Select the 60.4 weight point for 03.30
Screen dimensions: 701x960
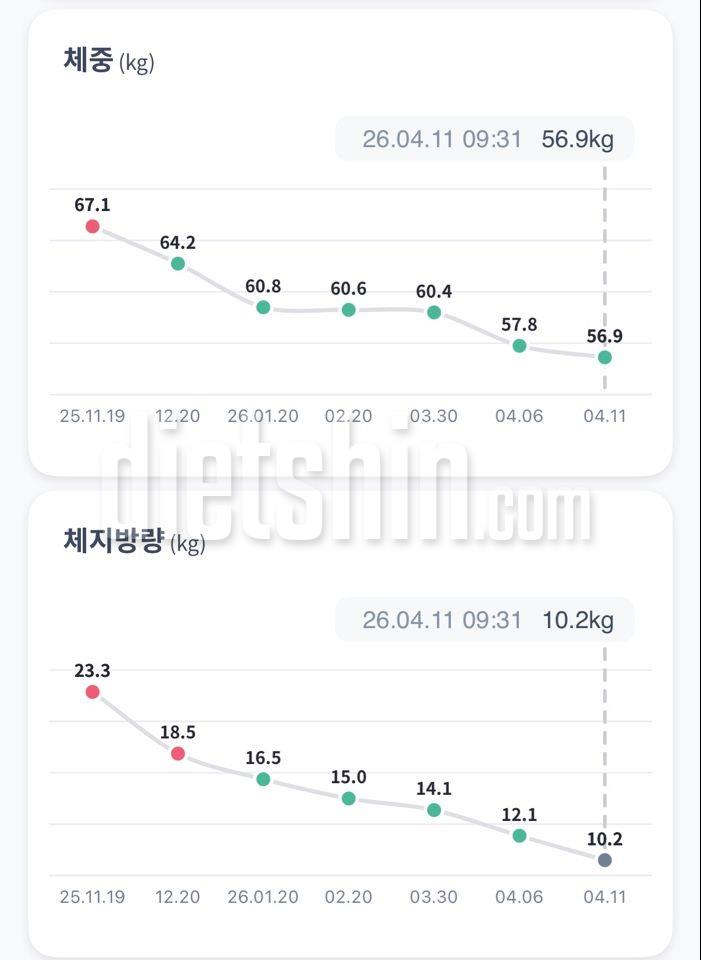point(434,313)
